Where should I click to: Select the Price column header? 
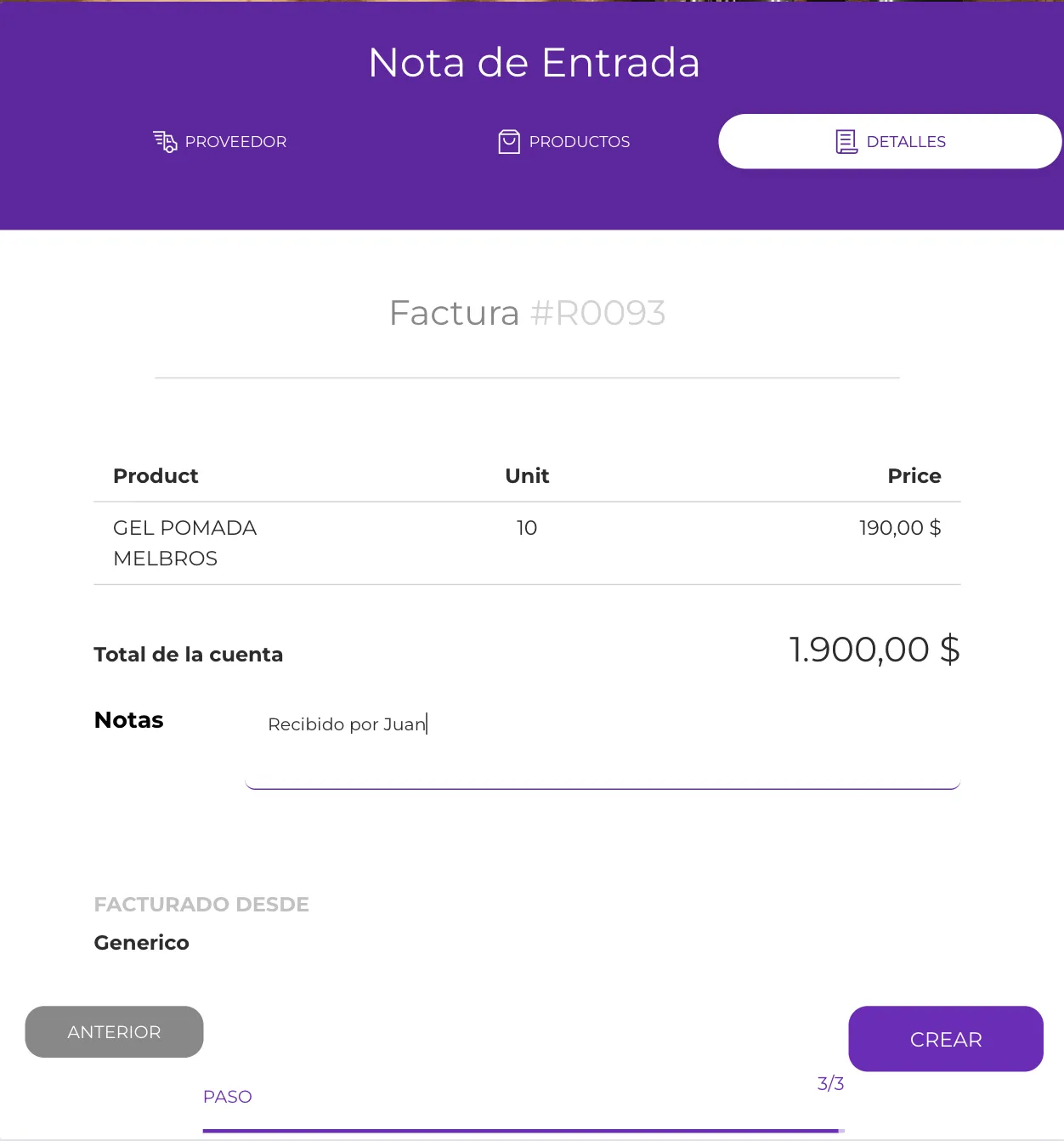(914, 476)
